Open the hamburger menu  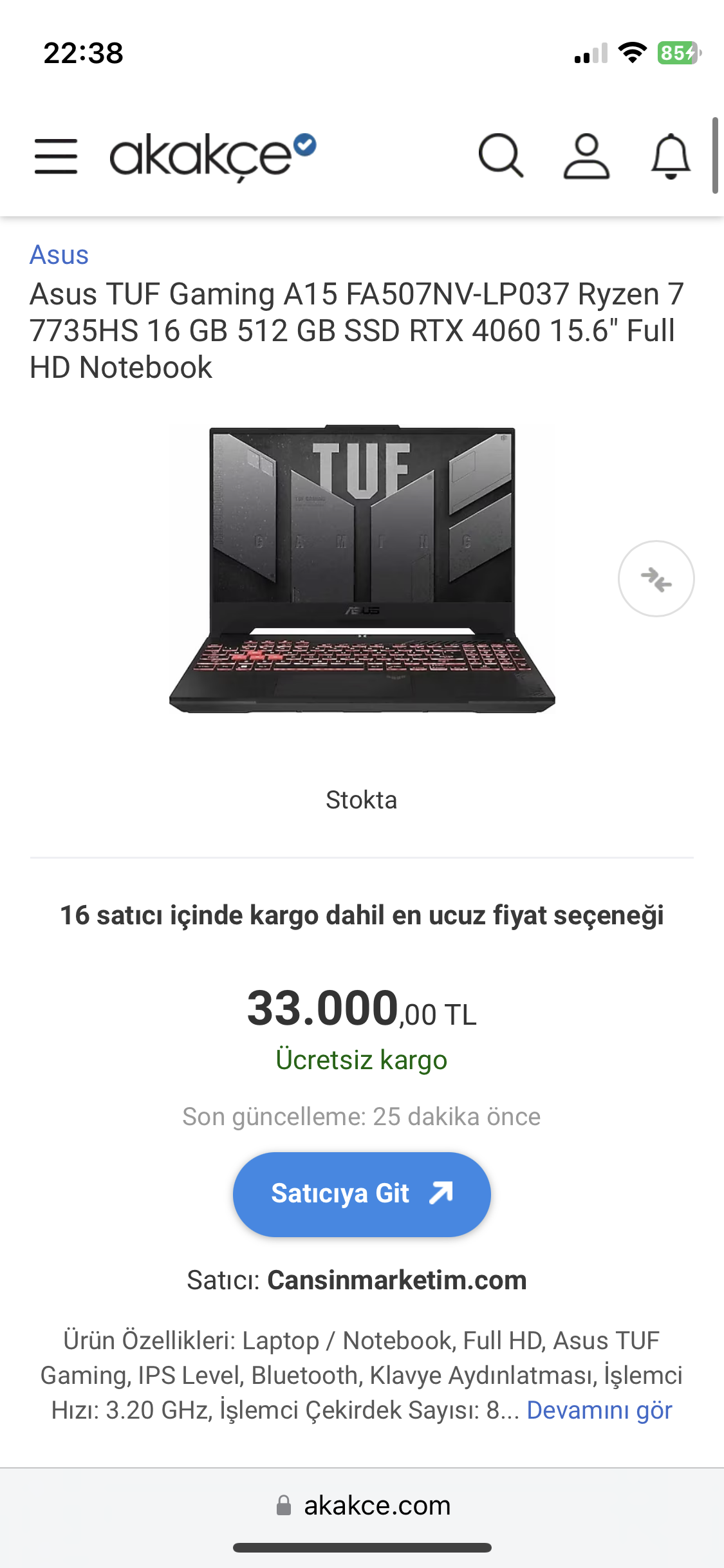pos(56,156)
